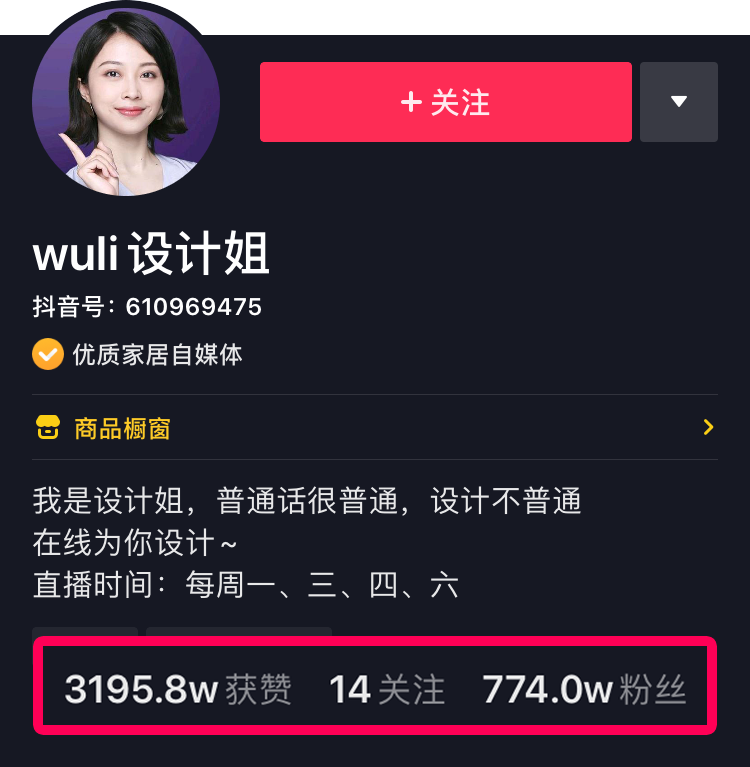Follow the account via the 关注 button
This screenshot has width=750, height=767.
(x=446, y=101)
